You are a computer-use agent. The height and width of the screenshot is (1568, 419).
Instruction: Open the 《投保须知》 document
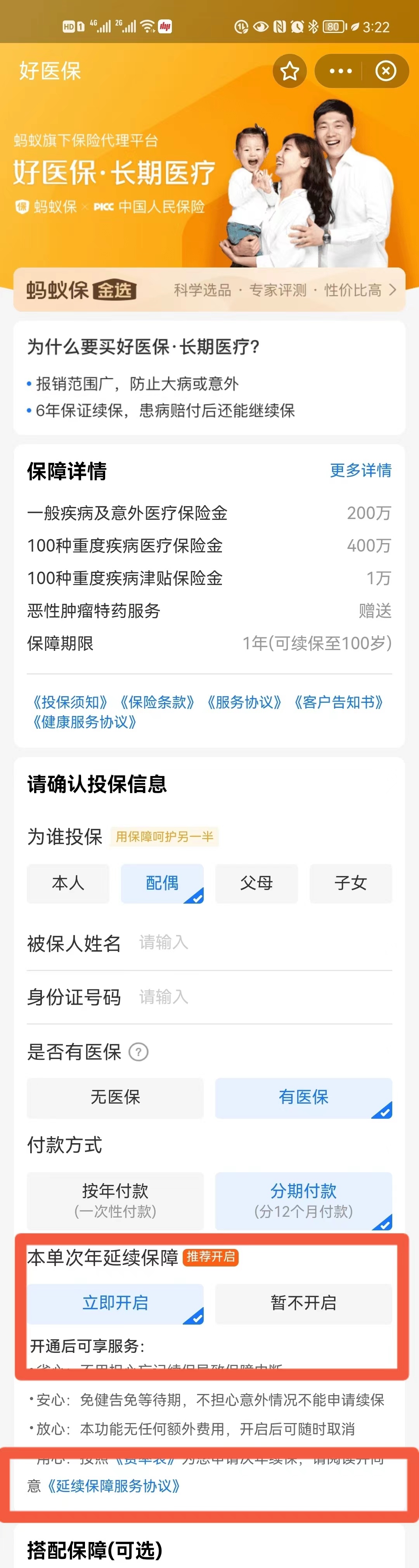[x=70, y=702]
